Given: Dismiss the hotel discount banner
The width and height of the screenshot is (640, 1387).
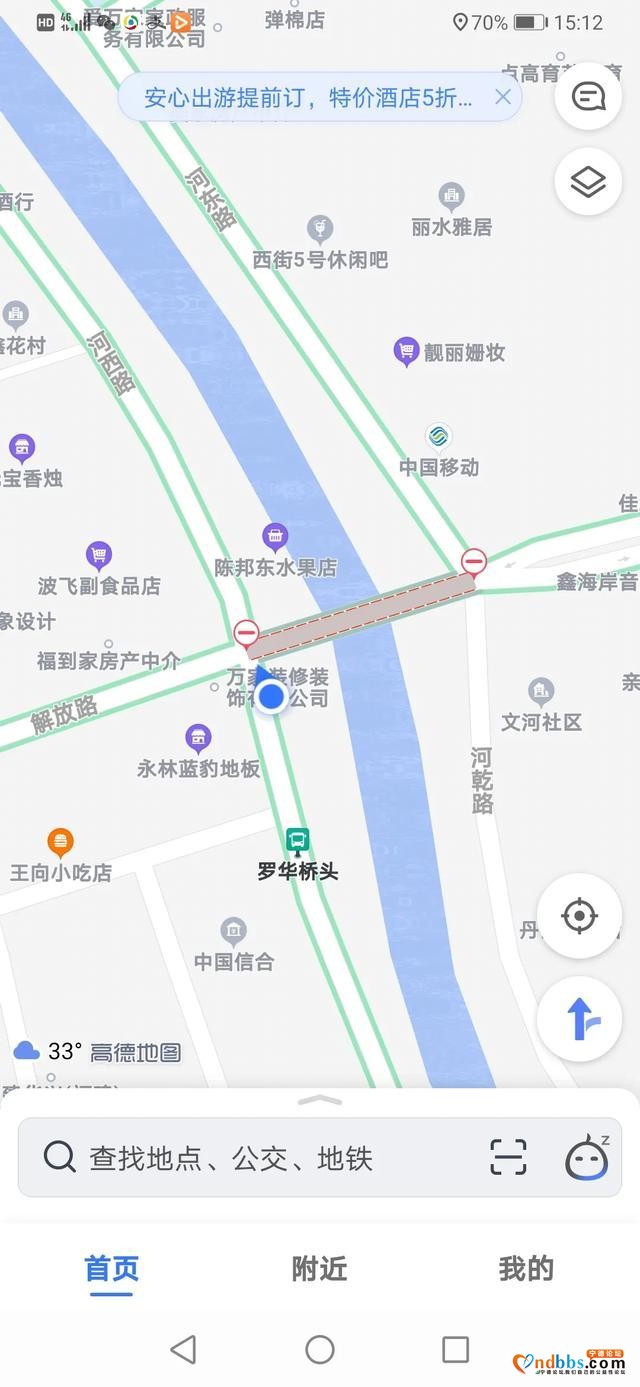Looking at the screenshot, I should coord(503,97).
